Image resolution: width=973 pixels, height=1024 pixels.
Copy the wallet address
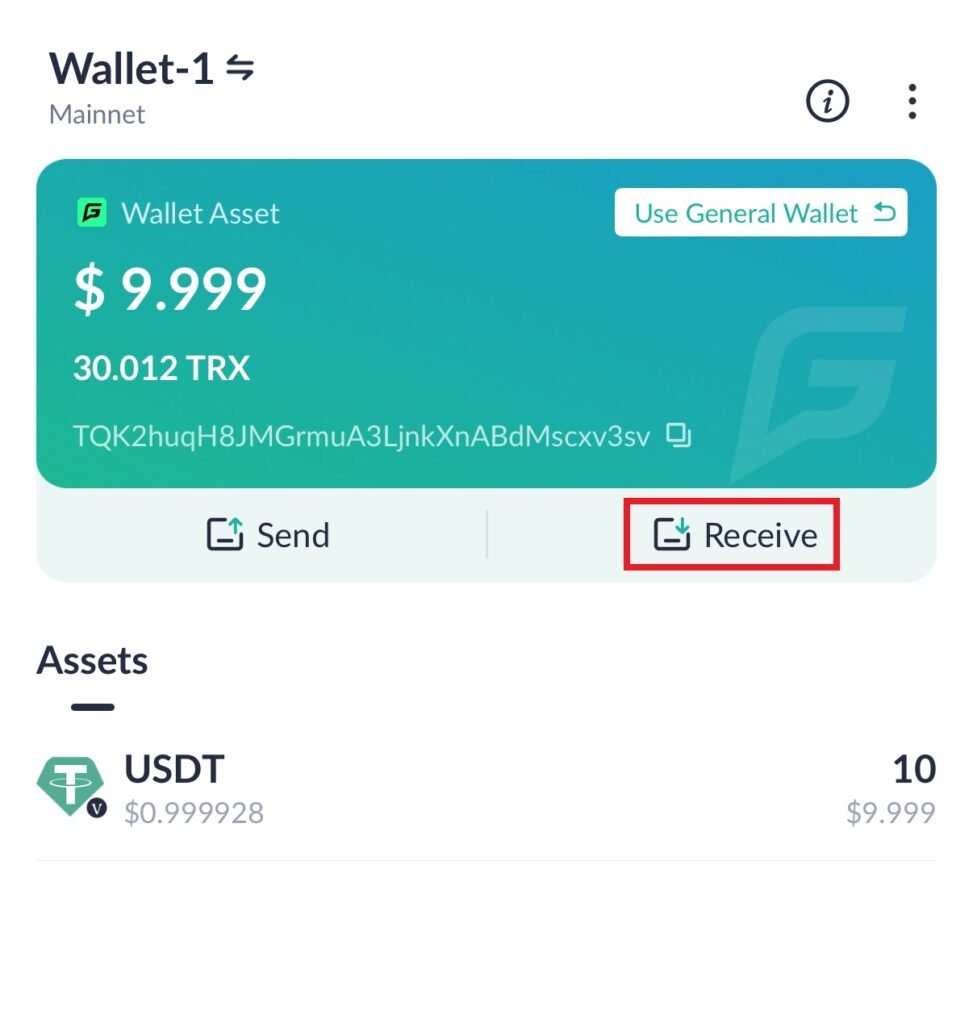point(680,436)
